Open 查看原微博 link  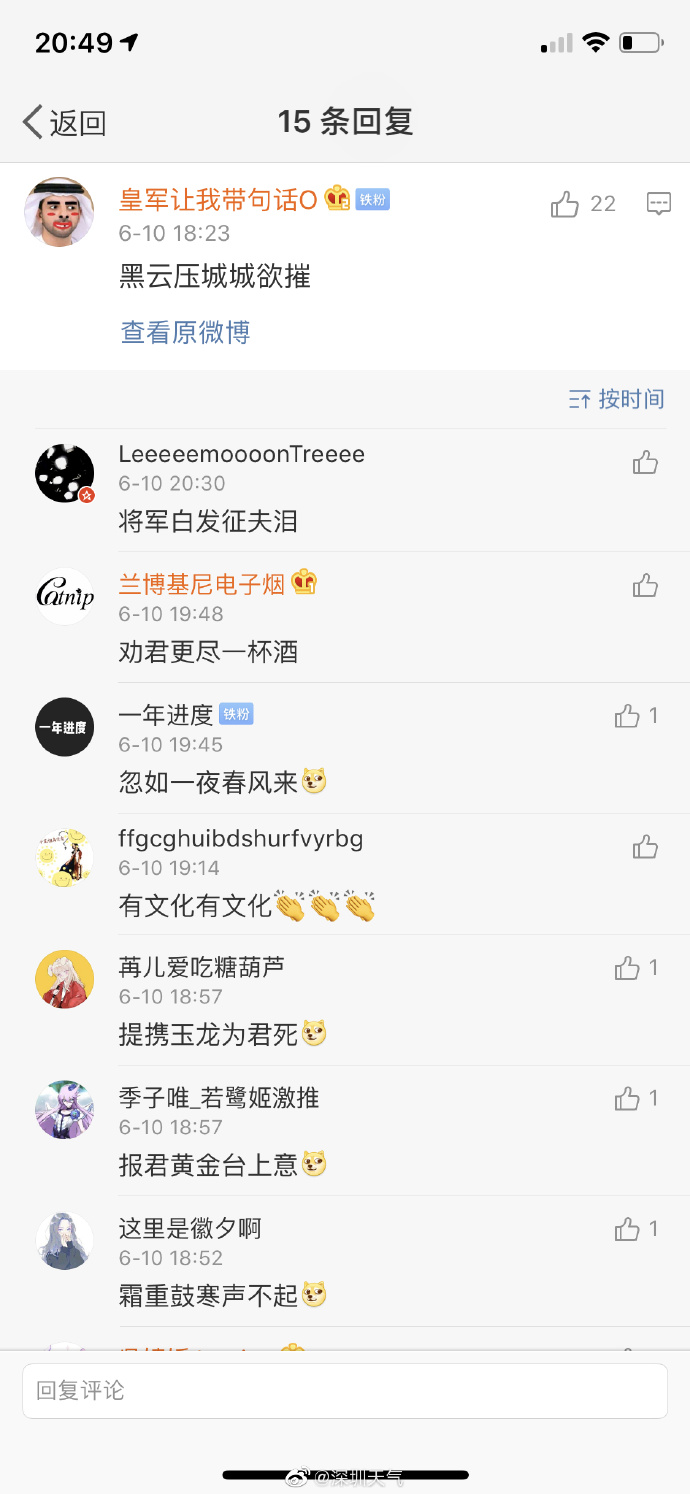pos(185,332)
